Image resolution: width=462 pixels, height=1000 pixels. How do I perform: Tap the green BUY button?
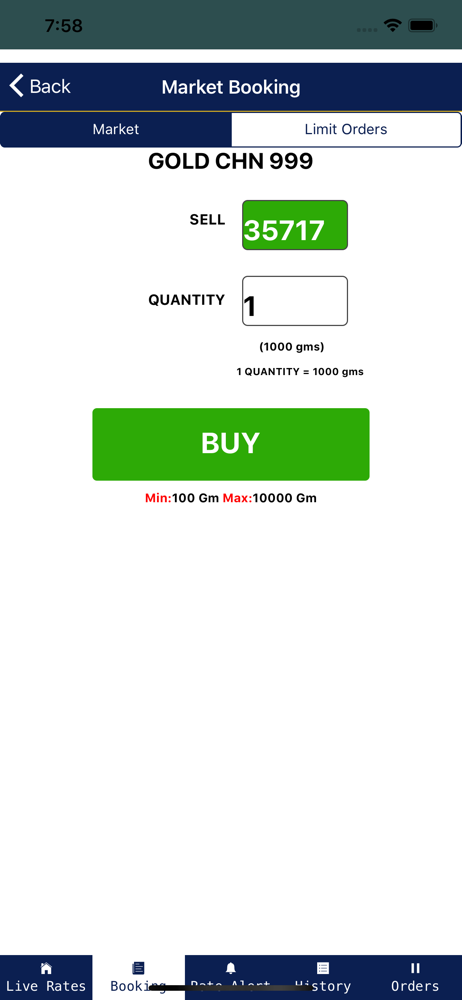tap(231, 445)
